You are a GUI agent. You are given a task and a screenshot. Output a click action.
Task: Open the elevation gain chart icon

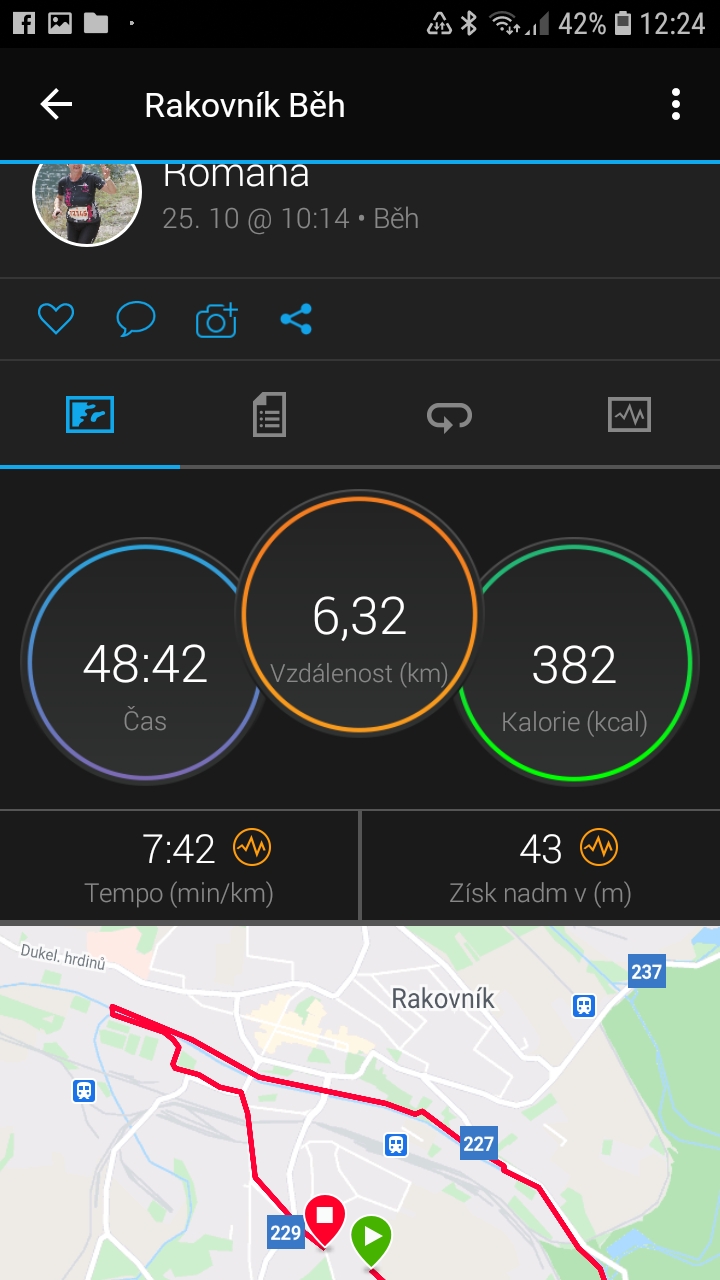point(599,848)
